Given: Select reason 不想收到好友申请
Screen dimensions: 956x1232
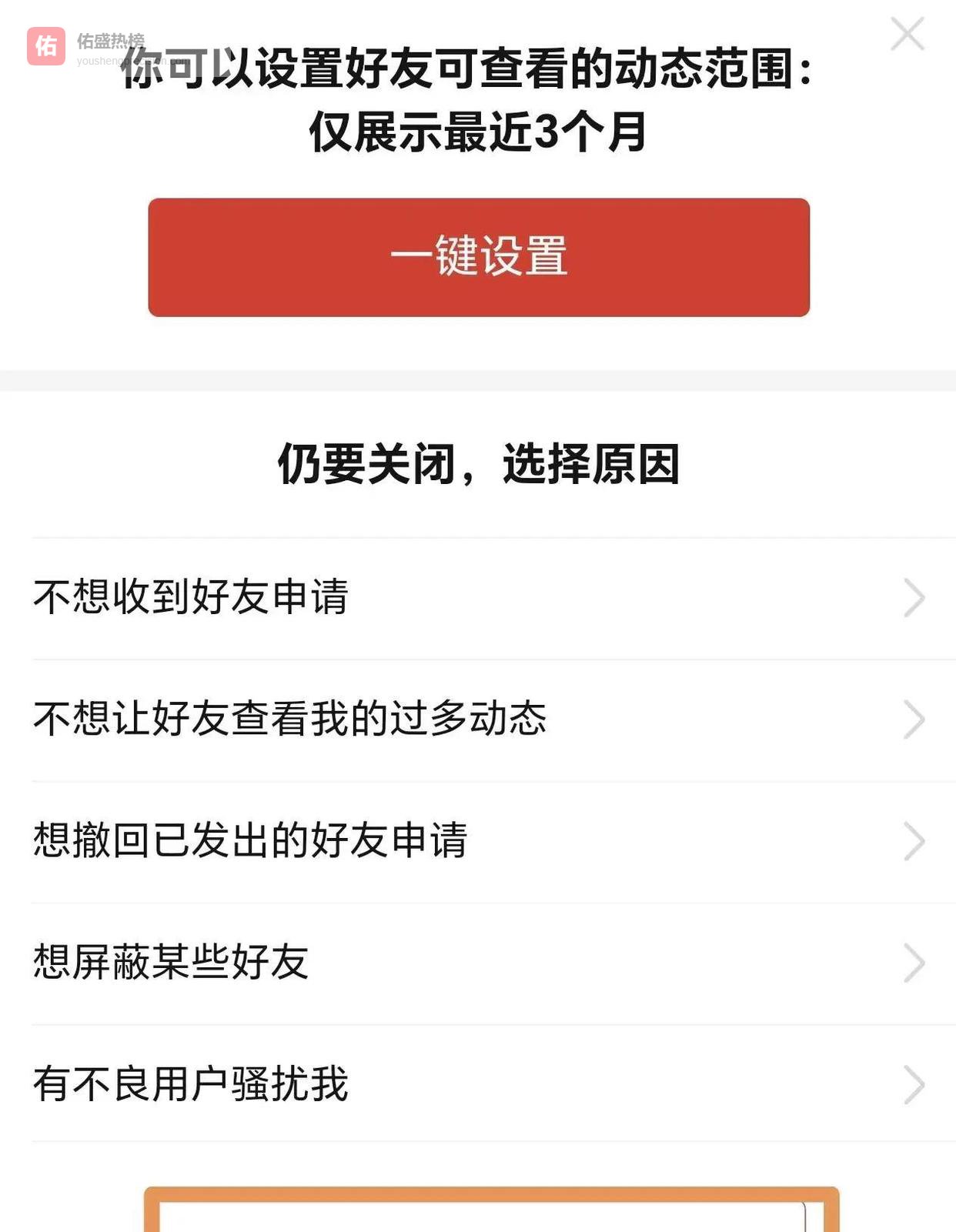Looking at the screenshot, I should pos(478,598).
